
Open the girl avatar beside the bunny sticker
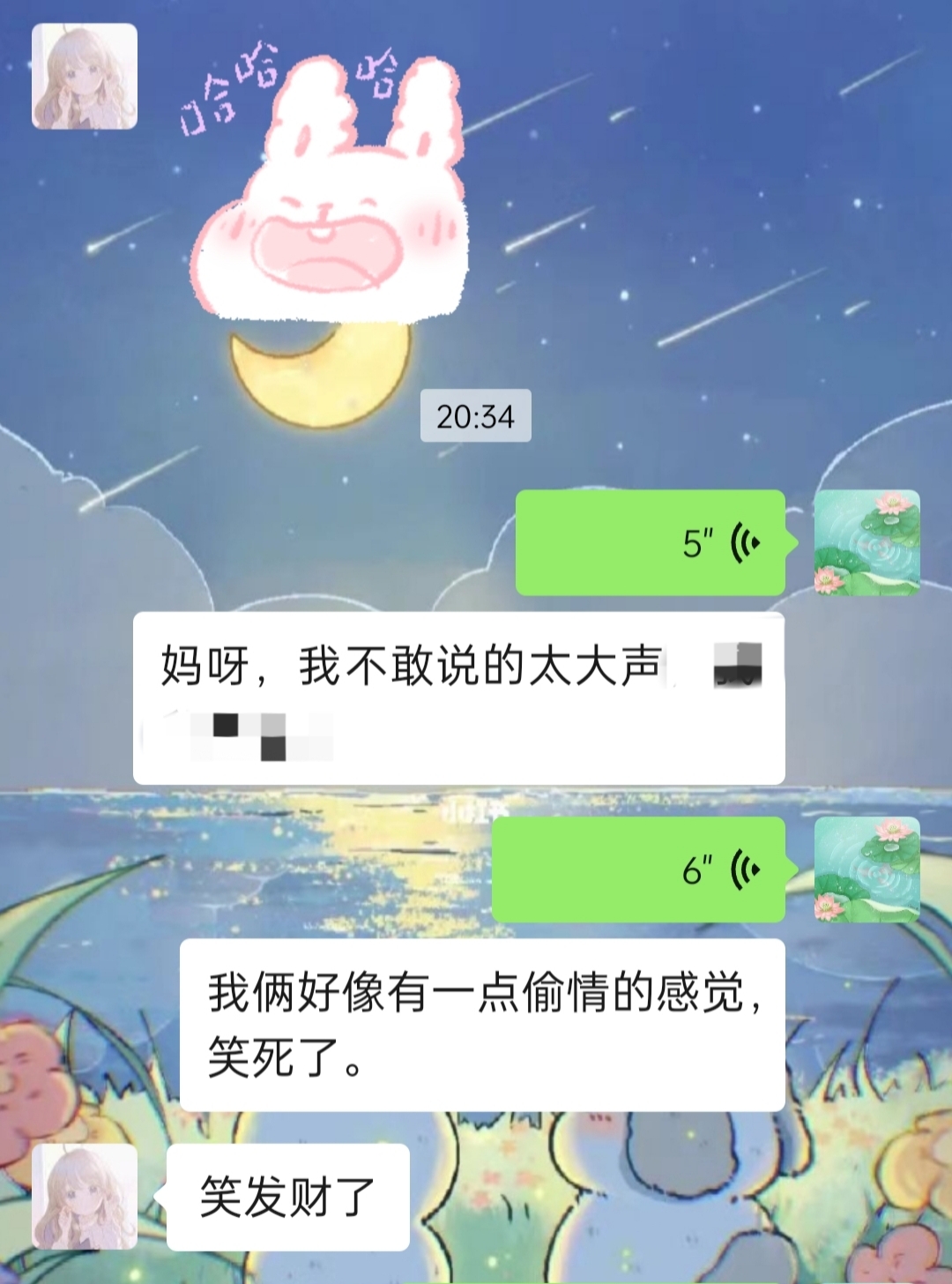(x=85, y=77)
